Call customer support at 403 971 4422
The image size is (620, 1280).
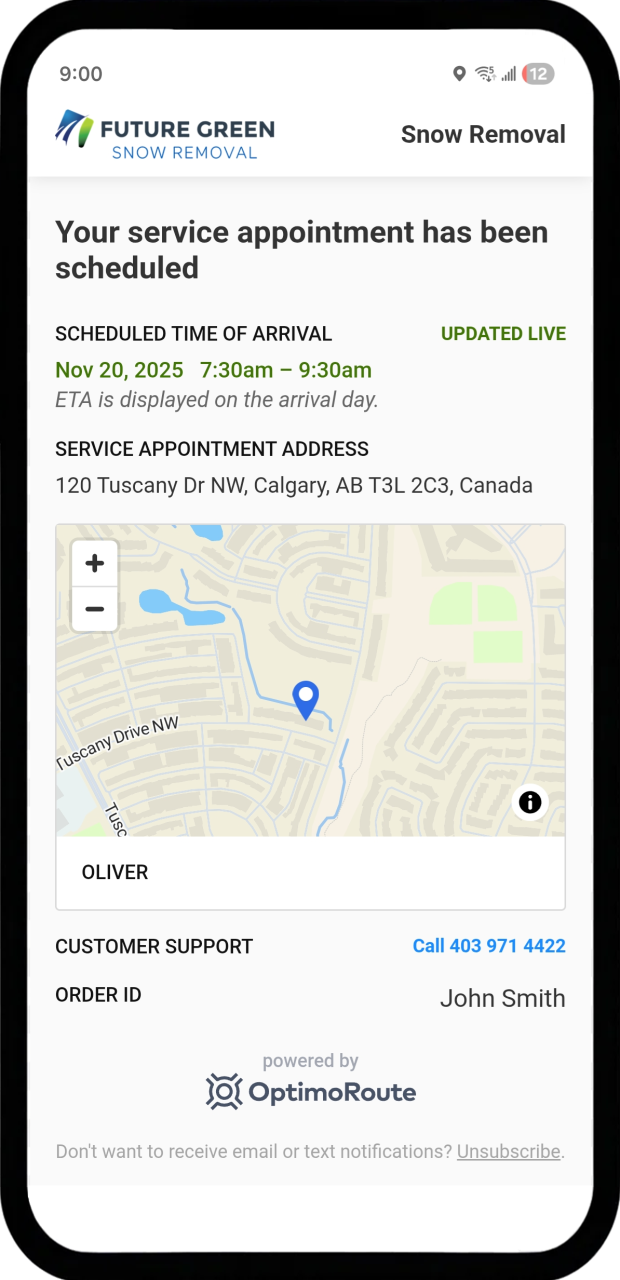point(489,946)
